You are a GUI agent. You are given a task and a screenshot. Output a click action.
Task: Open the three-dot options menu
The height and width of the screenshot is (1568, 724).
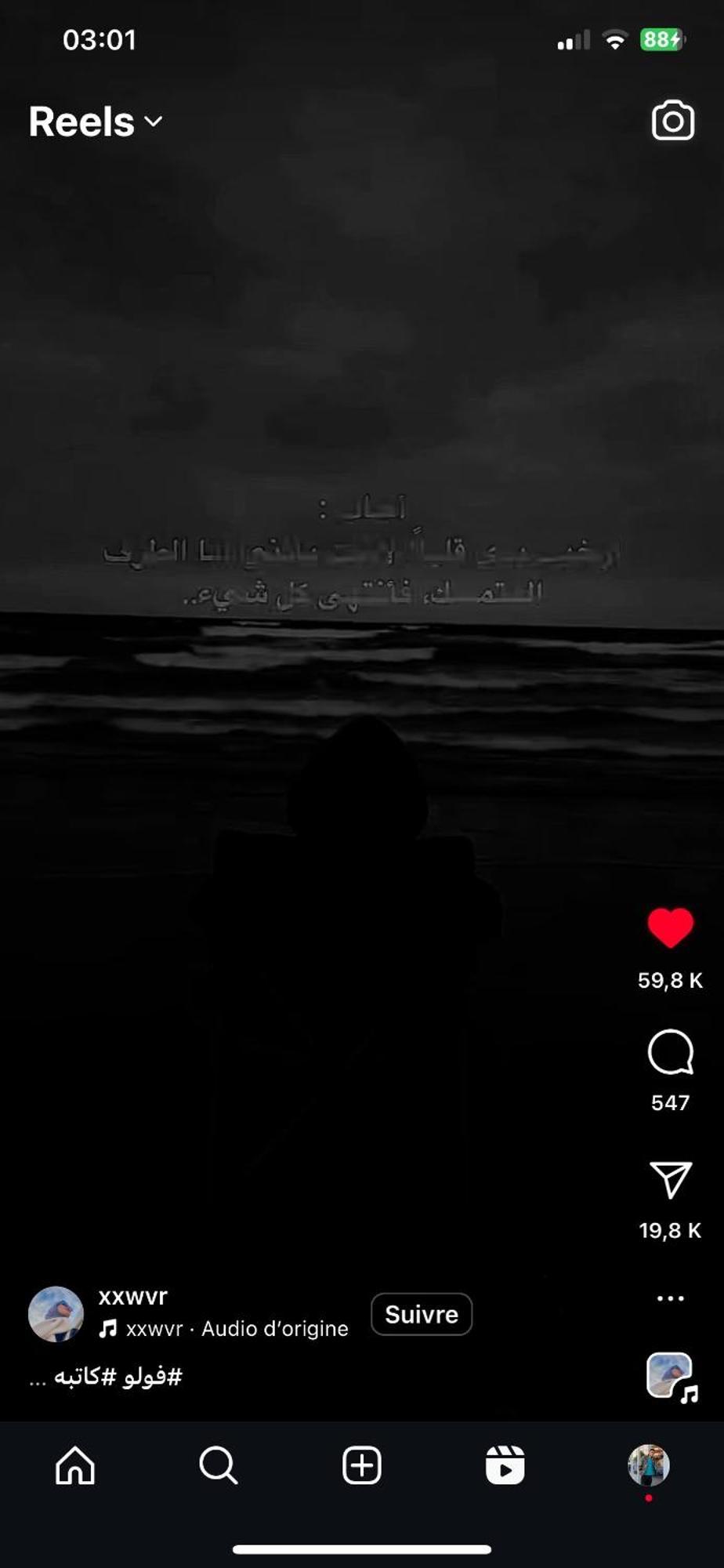(670, 1298)
